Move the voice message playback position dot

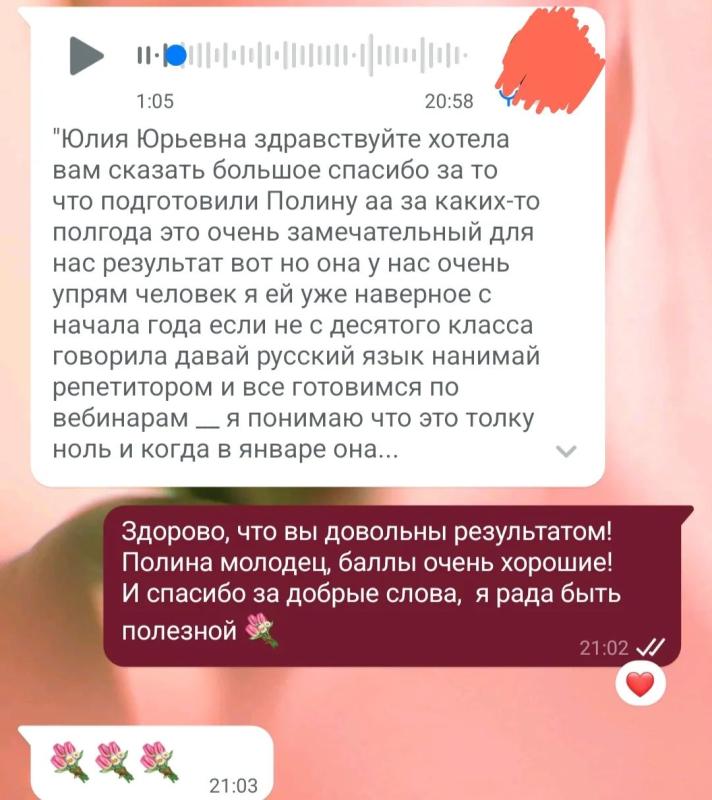coord(176,56)
